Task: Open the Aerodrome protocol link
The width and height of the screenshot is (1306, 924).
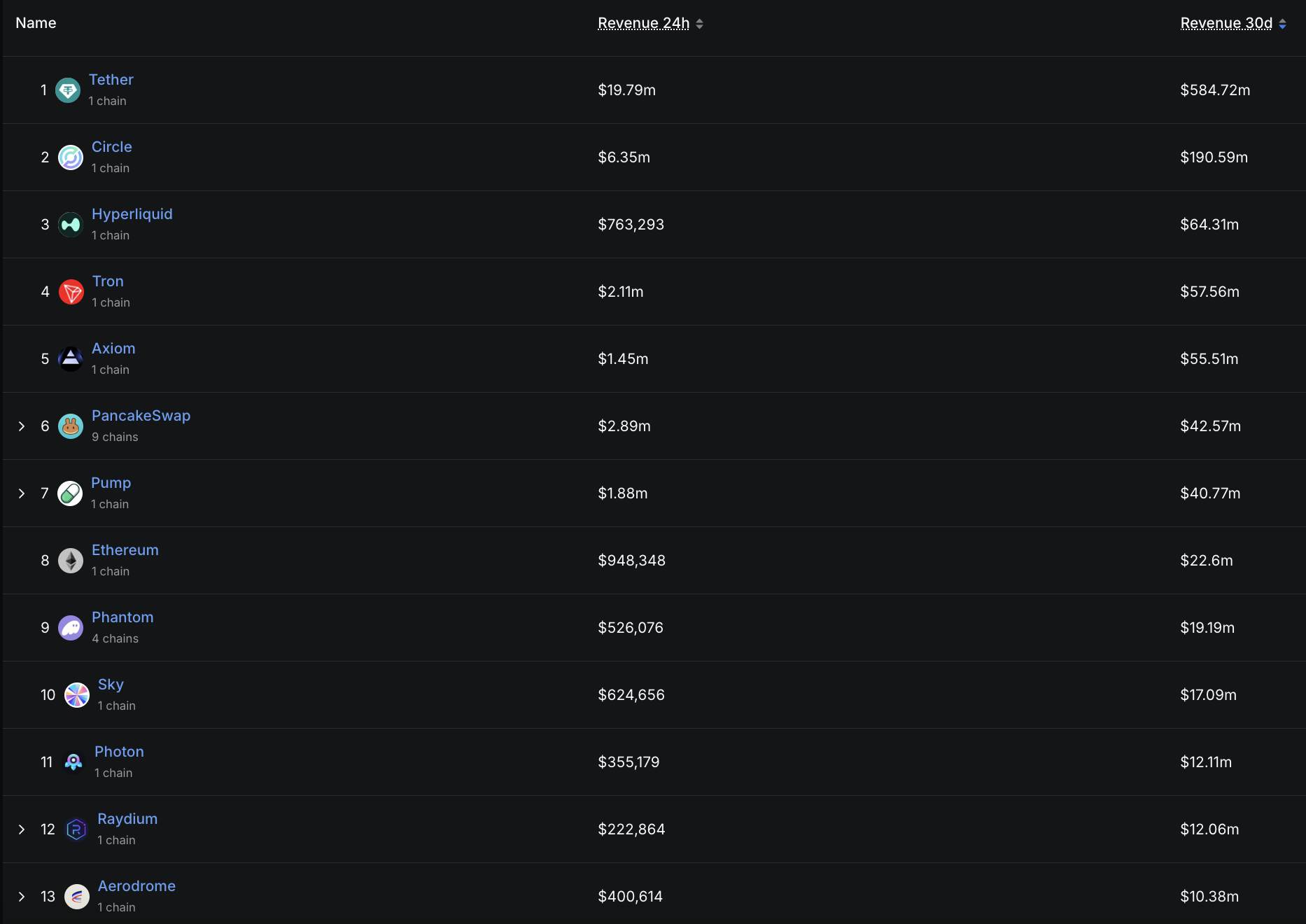Action: click(136, 886)
